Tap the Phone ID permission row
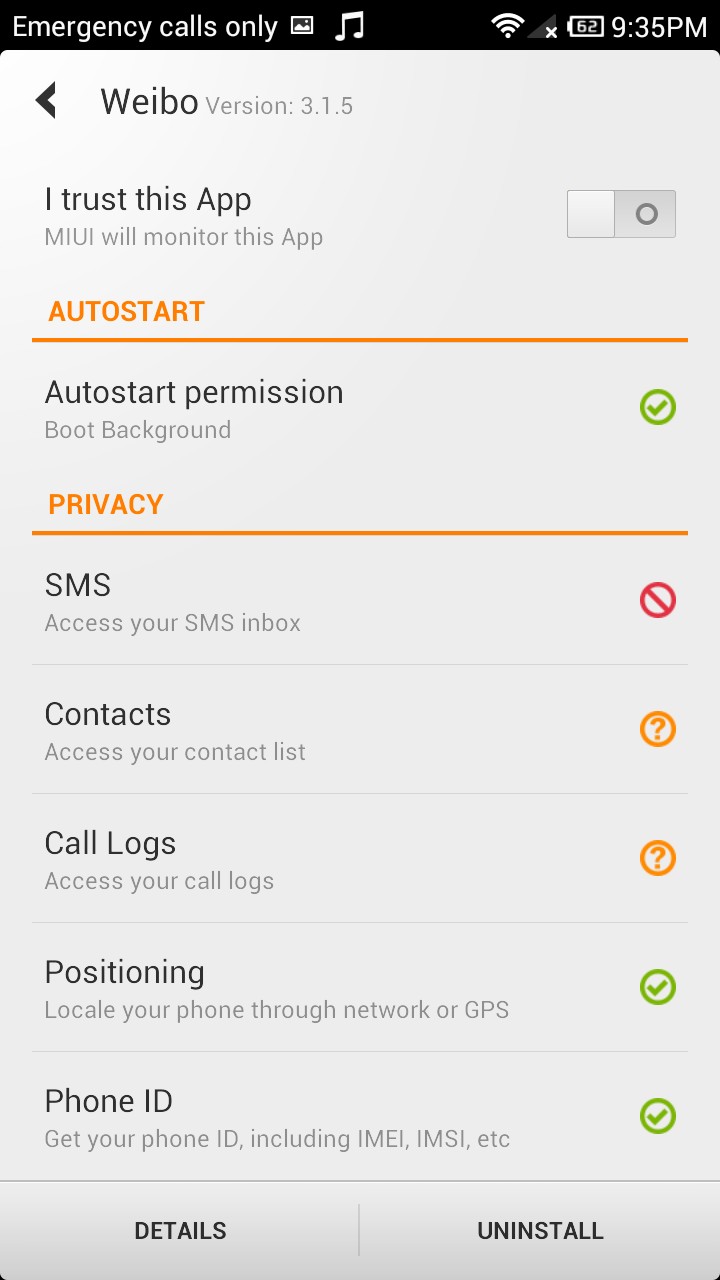720x1280 pixels. click(x=360, y=1117)
